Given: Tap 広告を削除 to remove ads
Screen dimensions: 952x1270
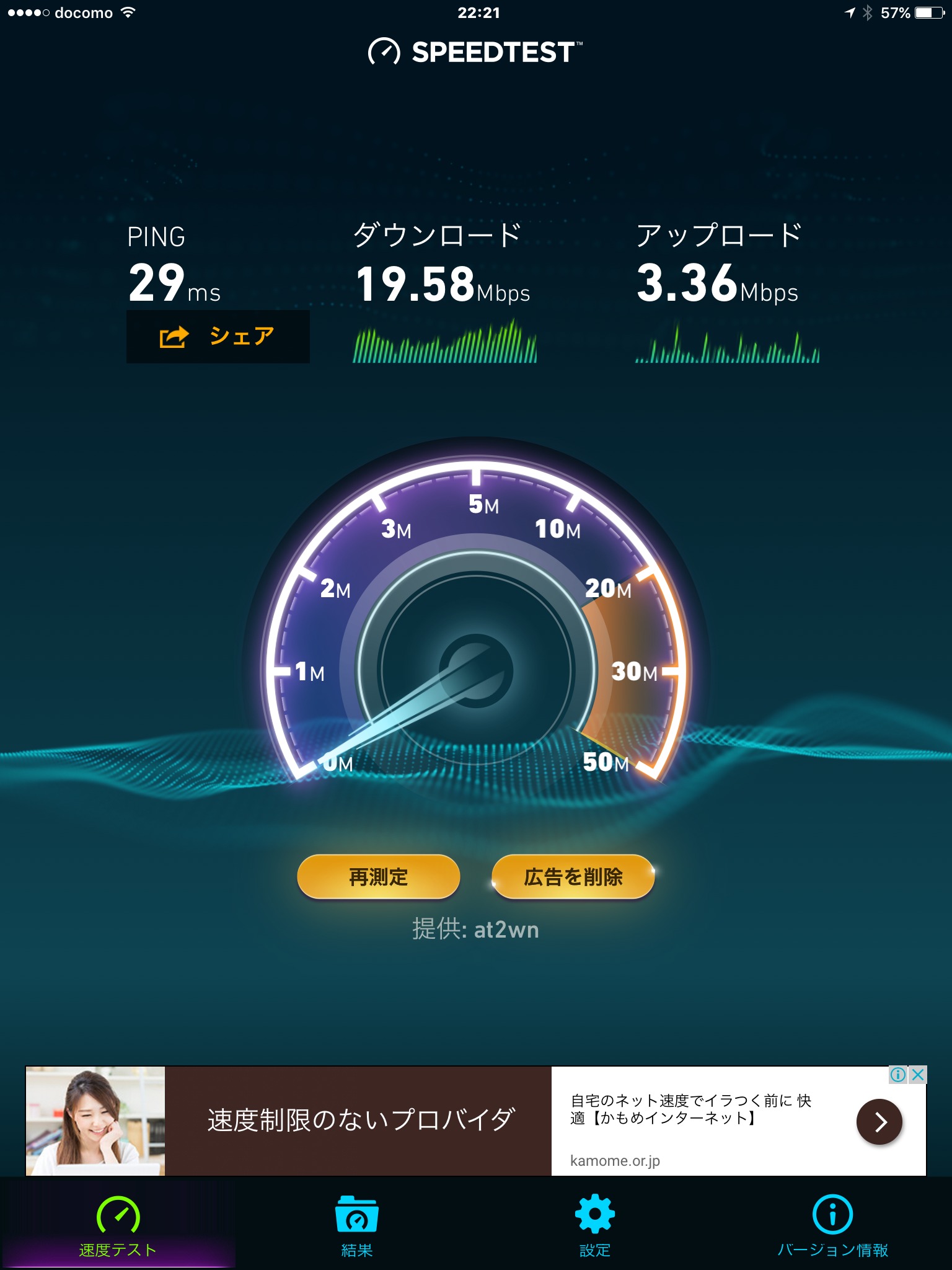Looking at the screenshot, I should (x=573, y=877).
